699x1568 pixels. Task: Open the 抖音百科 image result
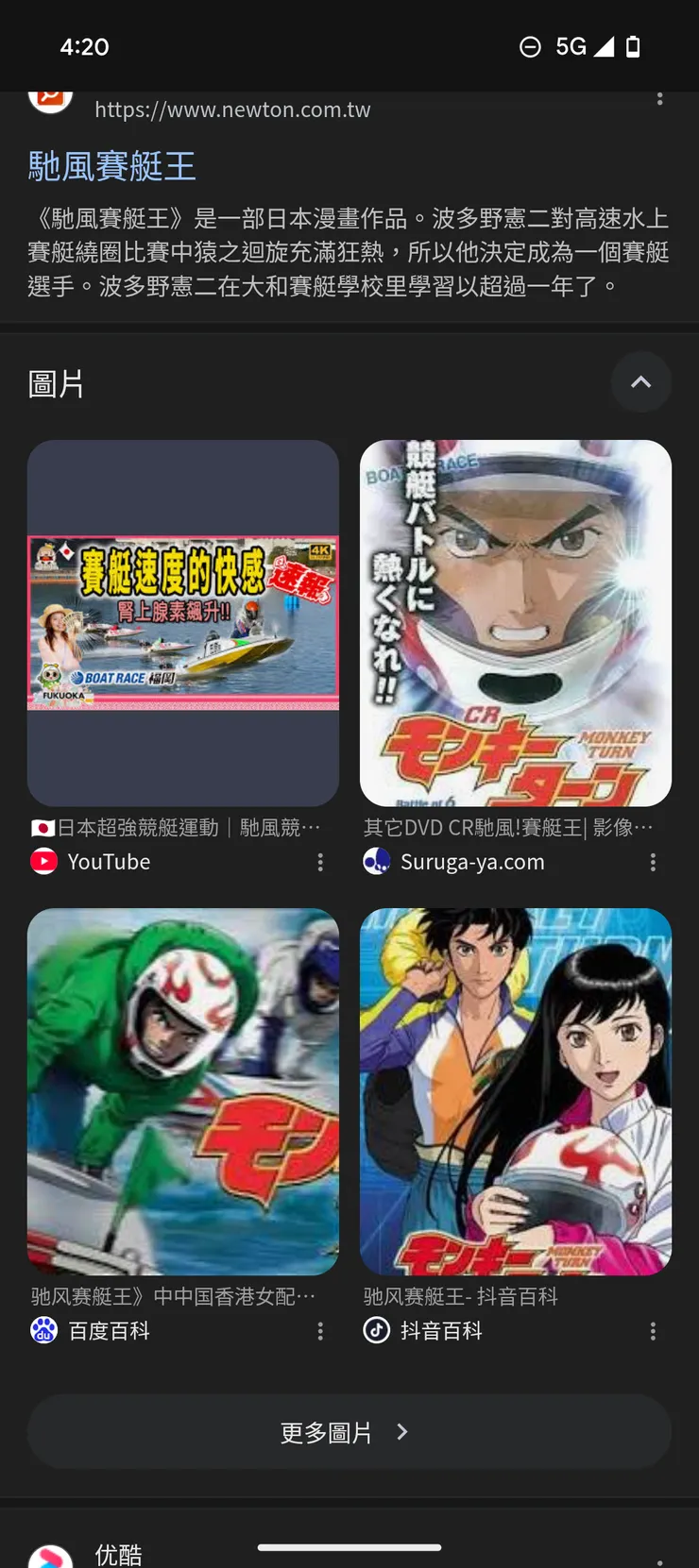pyautogui.click(x=516, y=1091)
